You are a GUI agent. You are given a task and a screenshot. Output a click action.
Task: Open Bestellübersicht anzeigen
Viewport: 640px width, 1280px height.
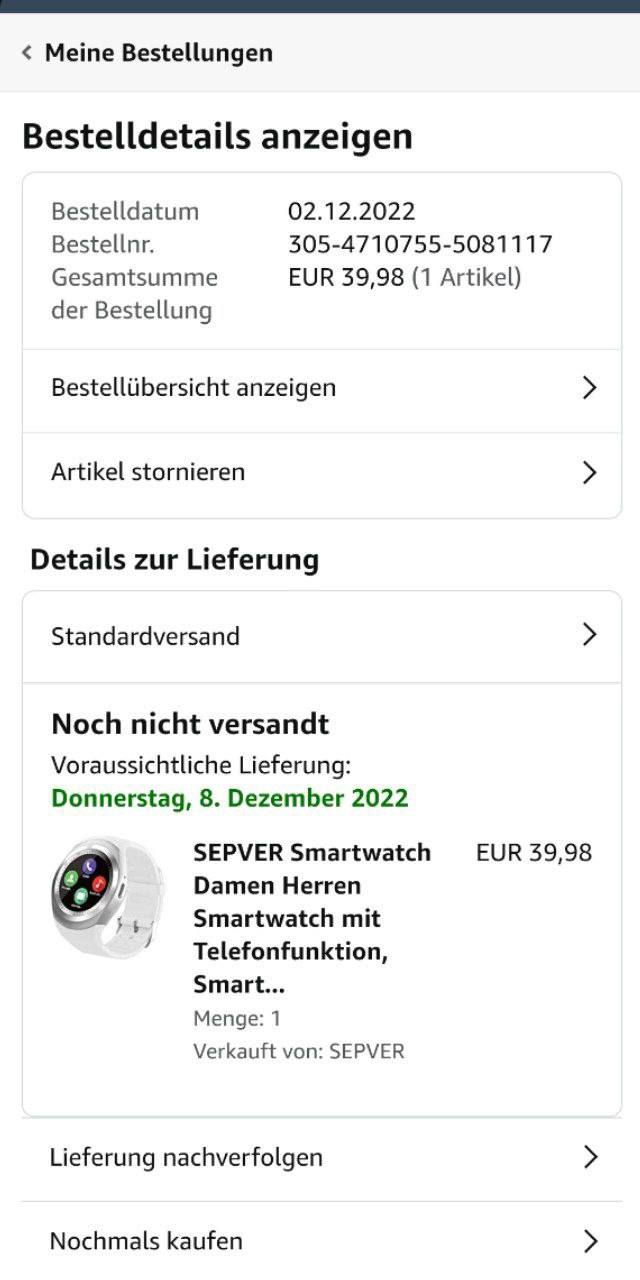click(321, 388)
